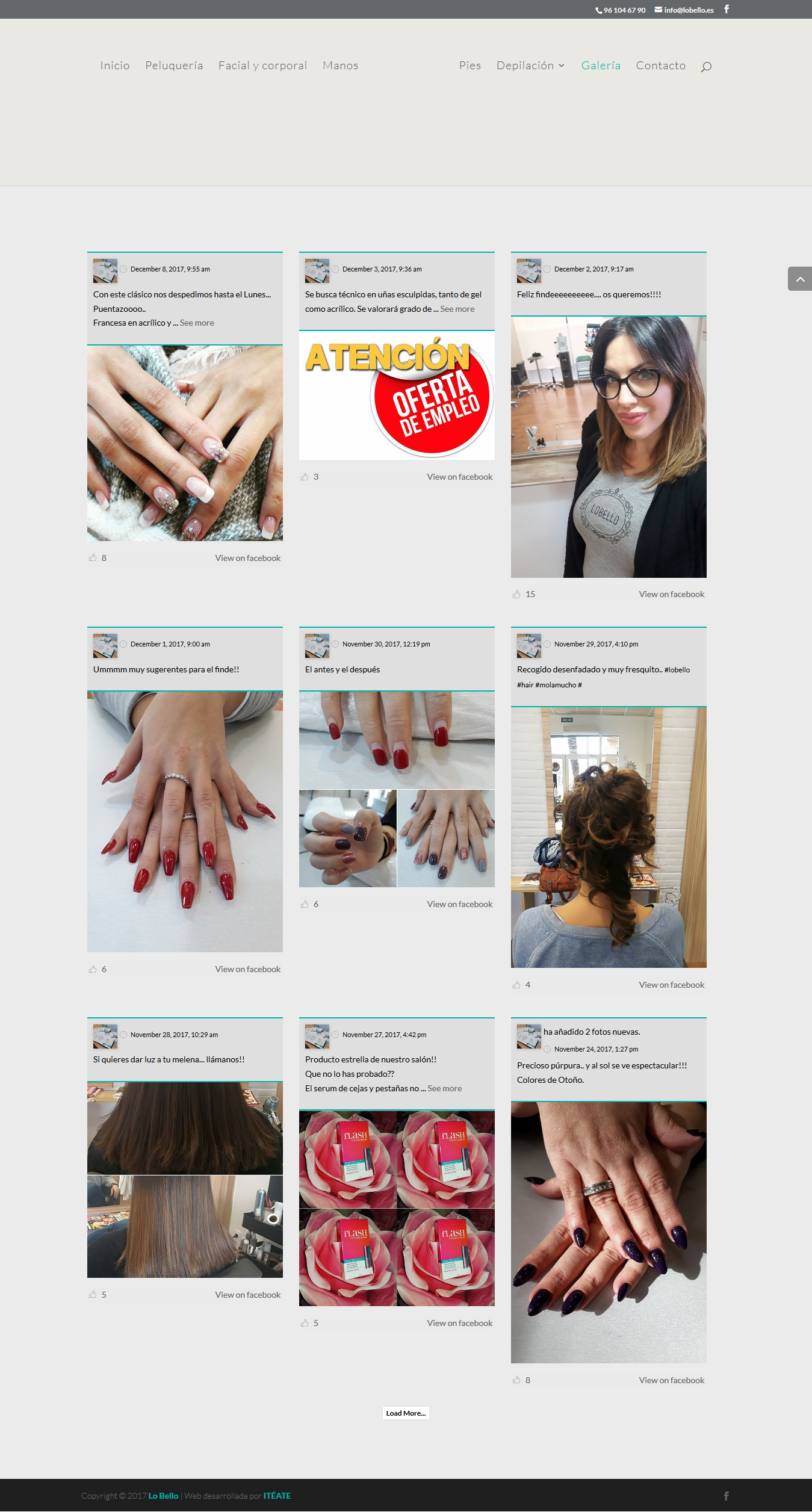Expand the Depilación dropdown menu
The width and height of the screenshot is (812, 1512).
pos(530,66)
